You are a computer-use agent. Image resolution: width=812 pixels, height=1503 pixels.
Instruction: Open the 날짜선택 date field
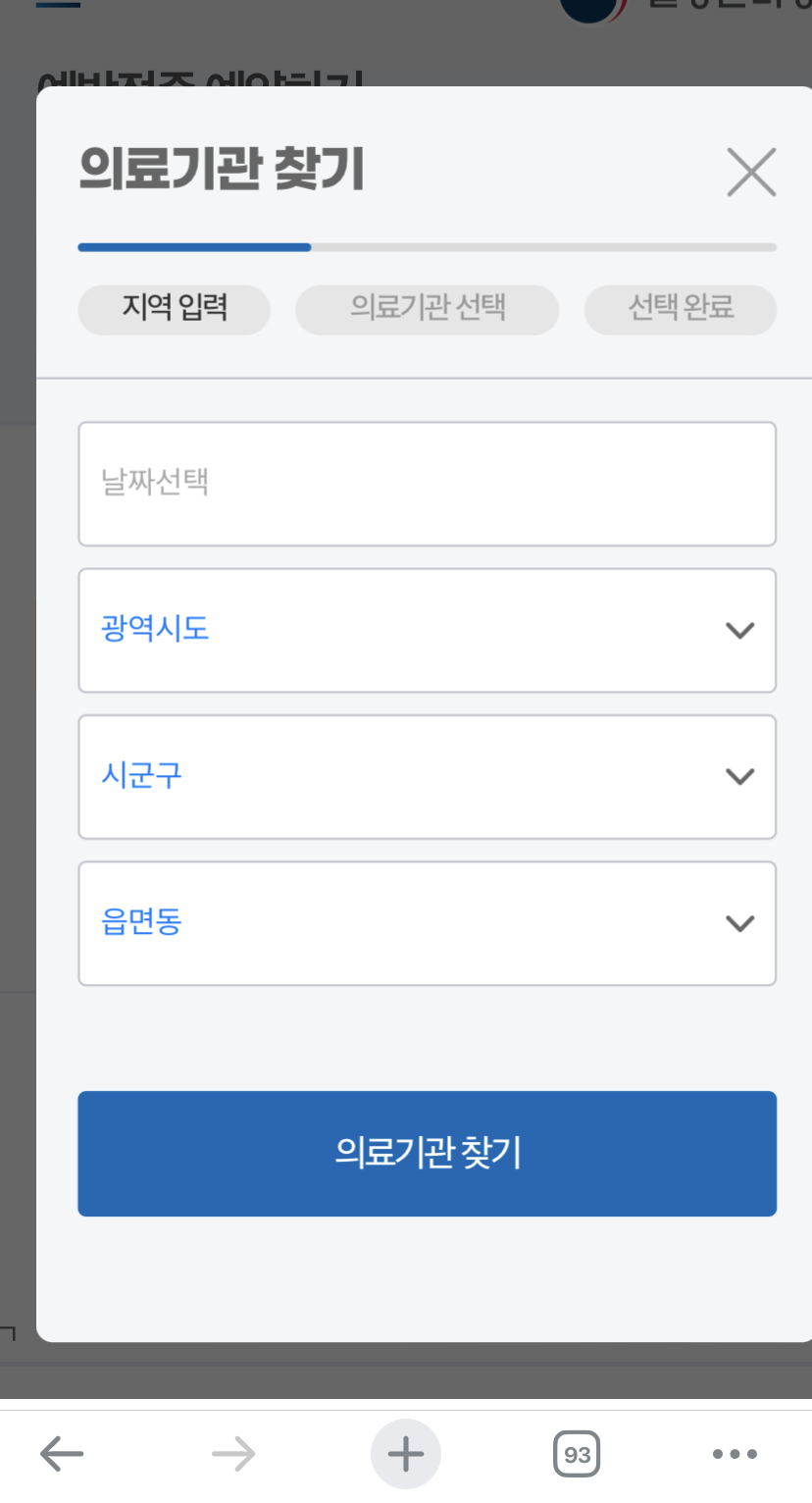pos(427,484)
